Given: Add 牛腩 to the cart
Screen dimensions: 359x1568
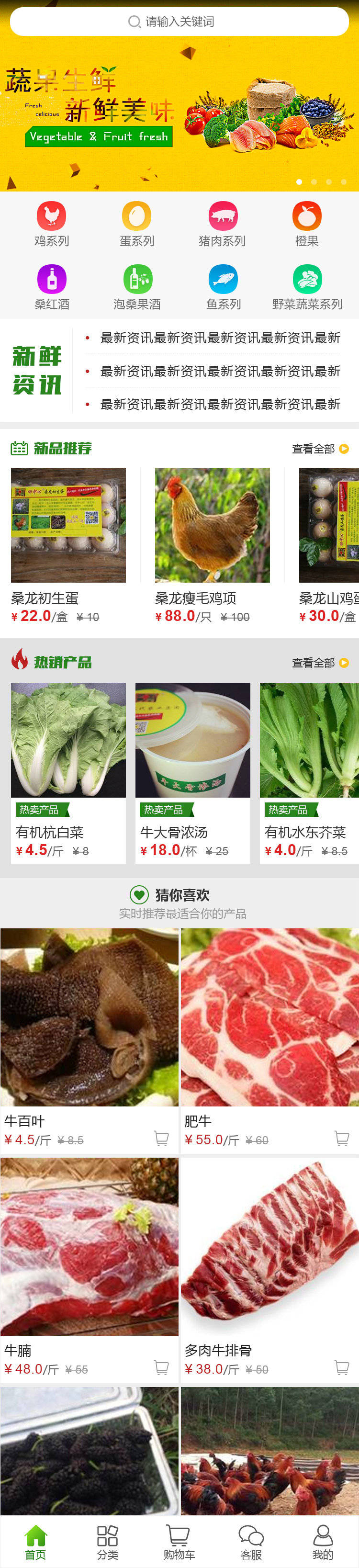Looking at the screenshot, I should click(161, 1368).
